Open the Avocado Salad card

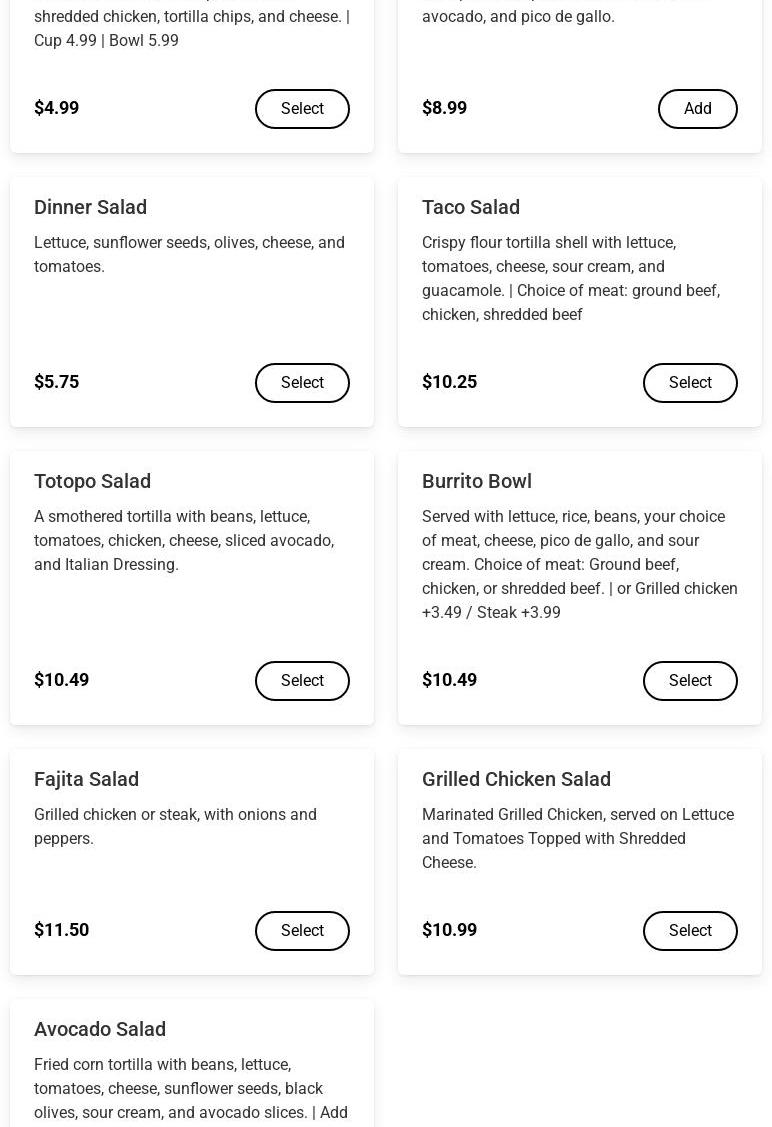tap(100, 1029)
